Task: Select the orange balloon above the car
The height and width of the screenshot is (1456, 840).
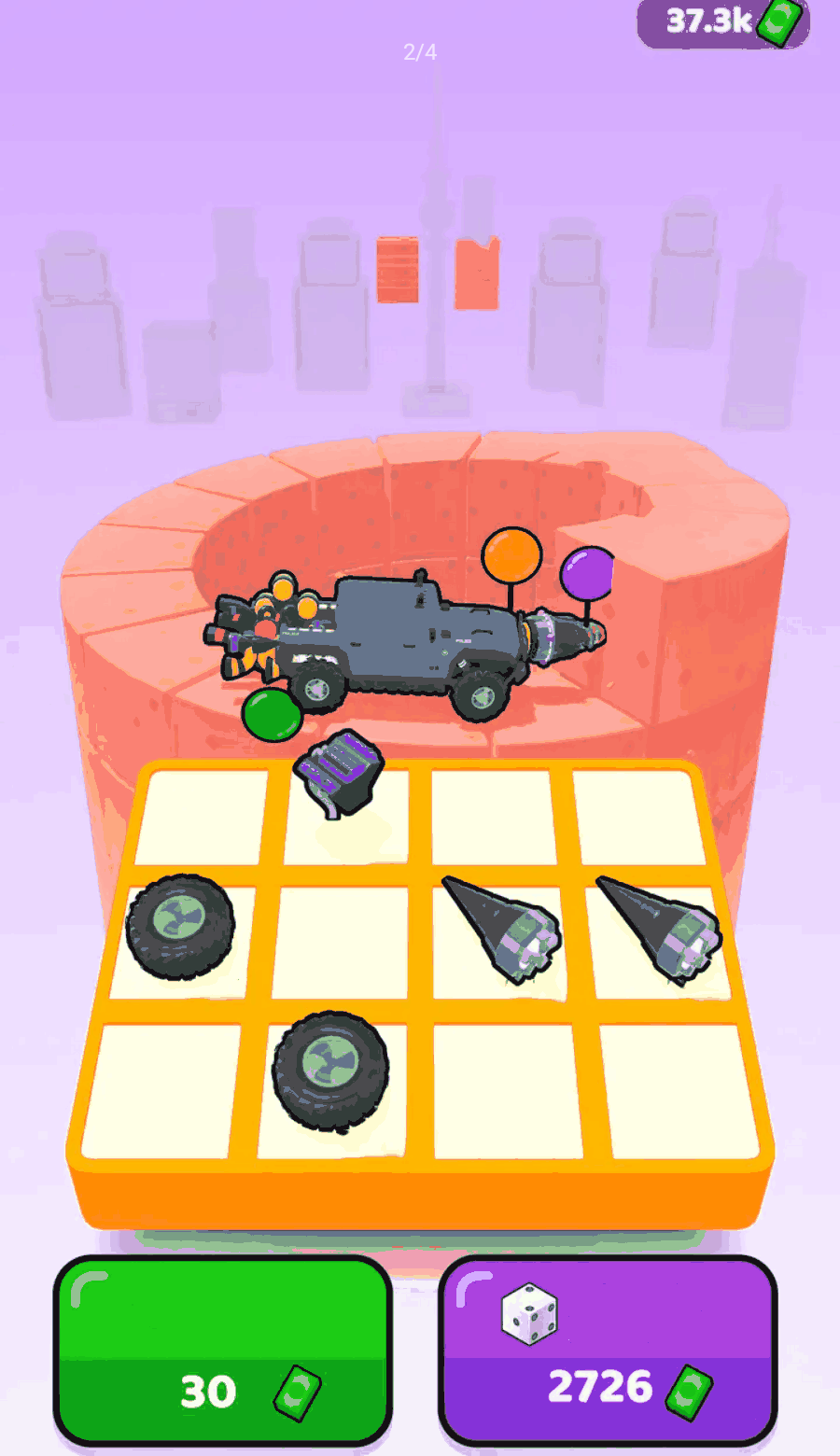Action: [x=511, y=554]
